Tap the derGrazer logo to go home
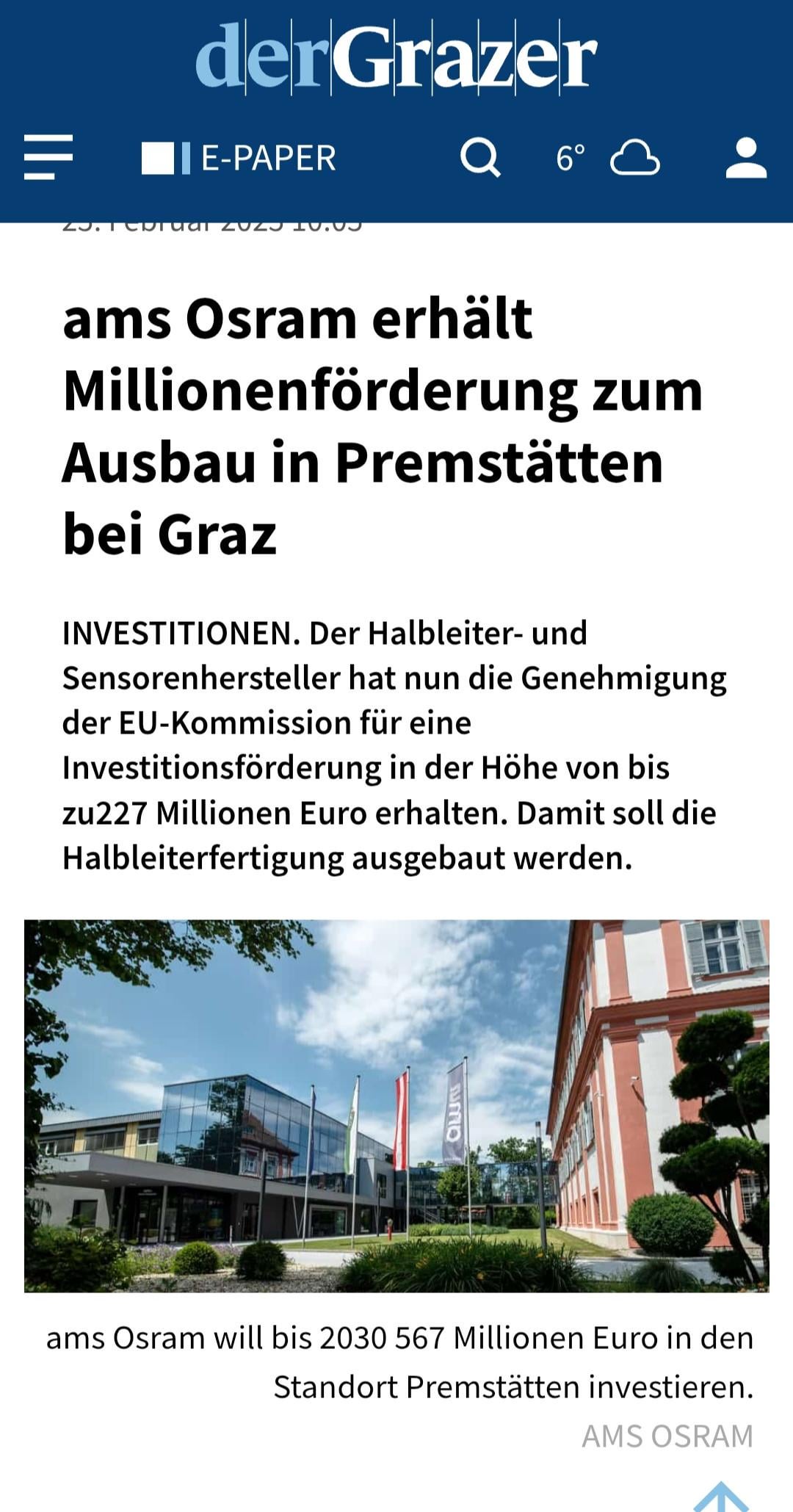Viewport: 793px width, 1512px height. [x=396, y=57]
